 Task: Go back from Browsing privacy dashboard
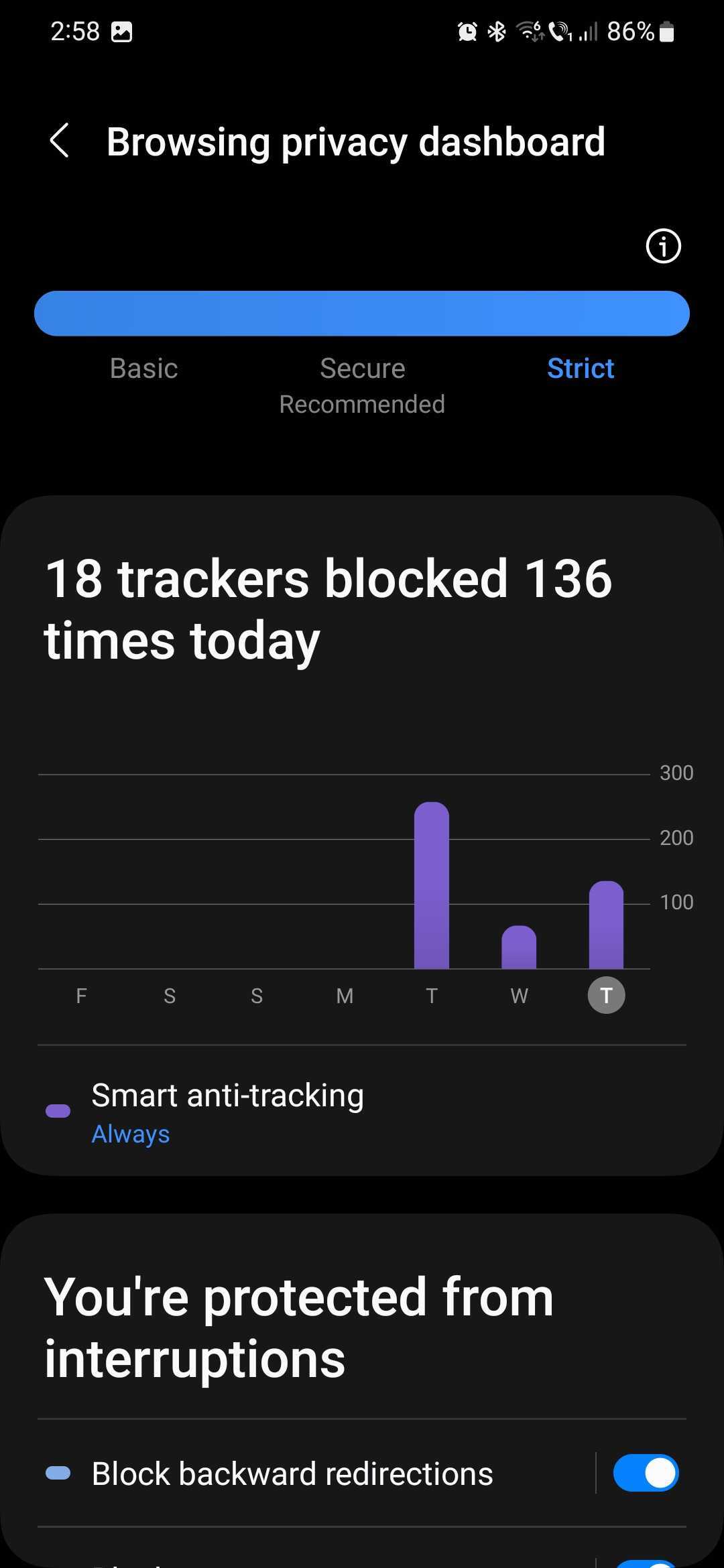point(60,141)
